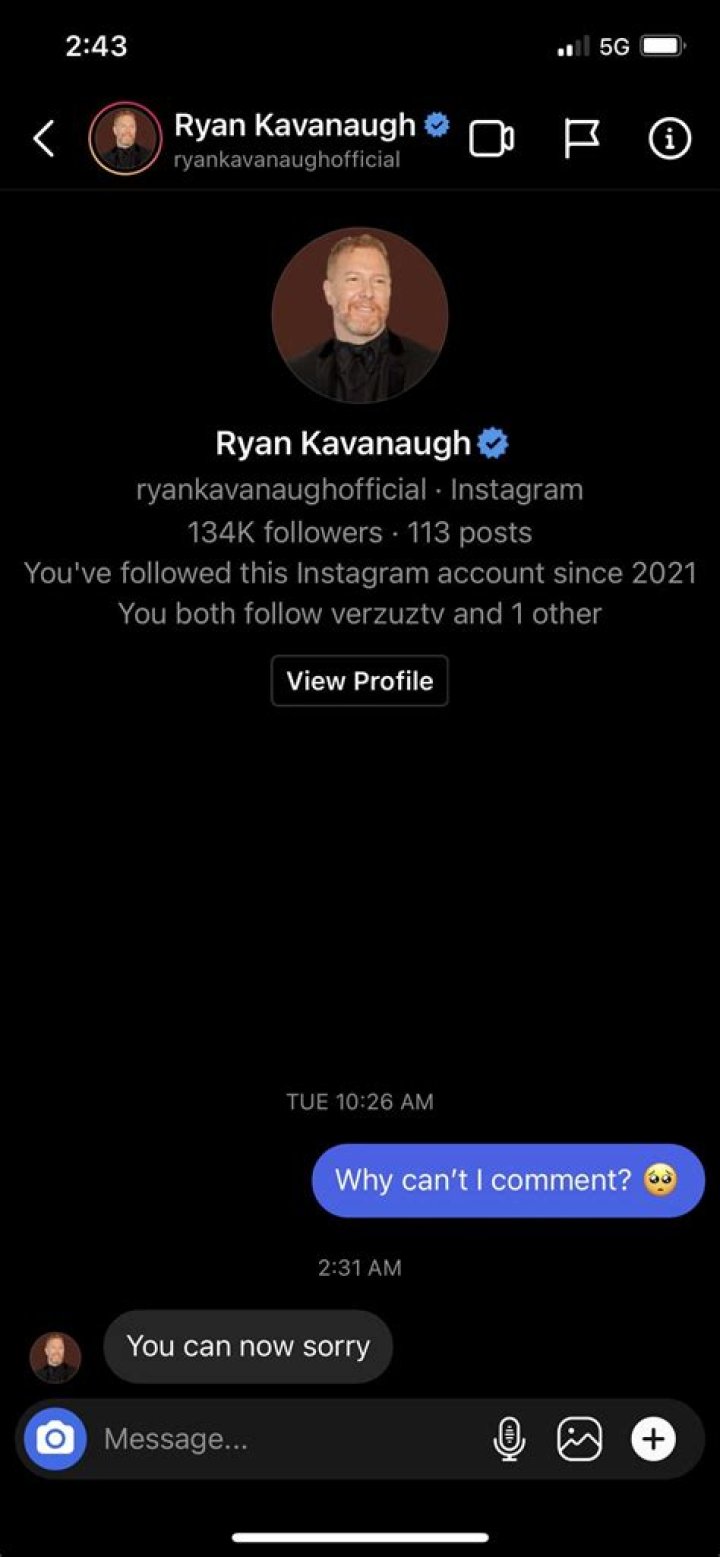Tap the large profile picture above the name
This screenshot has height=1557, width=720.
(360, 316)
